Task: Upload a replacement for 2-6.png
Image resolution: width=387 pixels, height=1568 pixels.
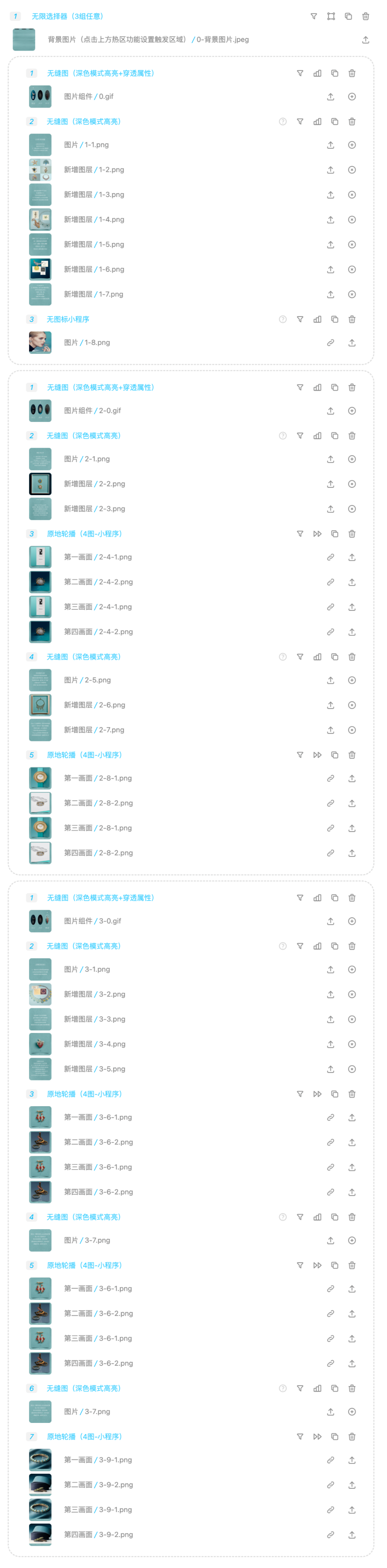Action: click(x=330, y=705)
